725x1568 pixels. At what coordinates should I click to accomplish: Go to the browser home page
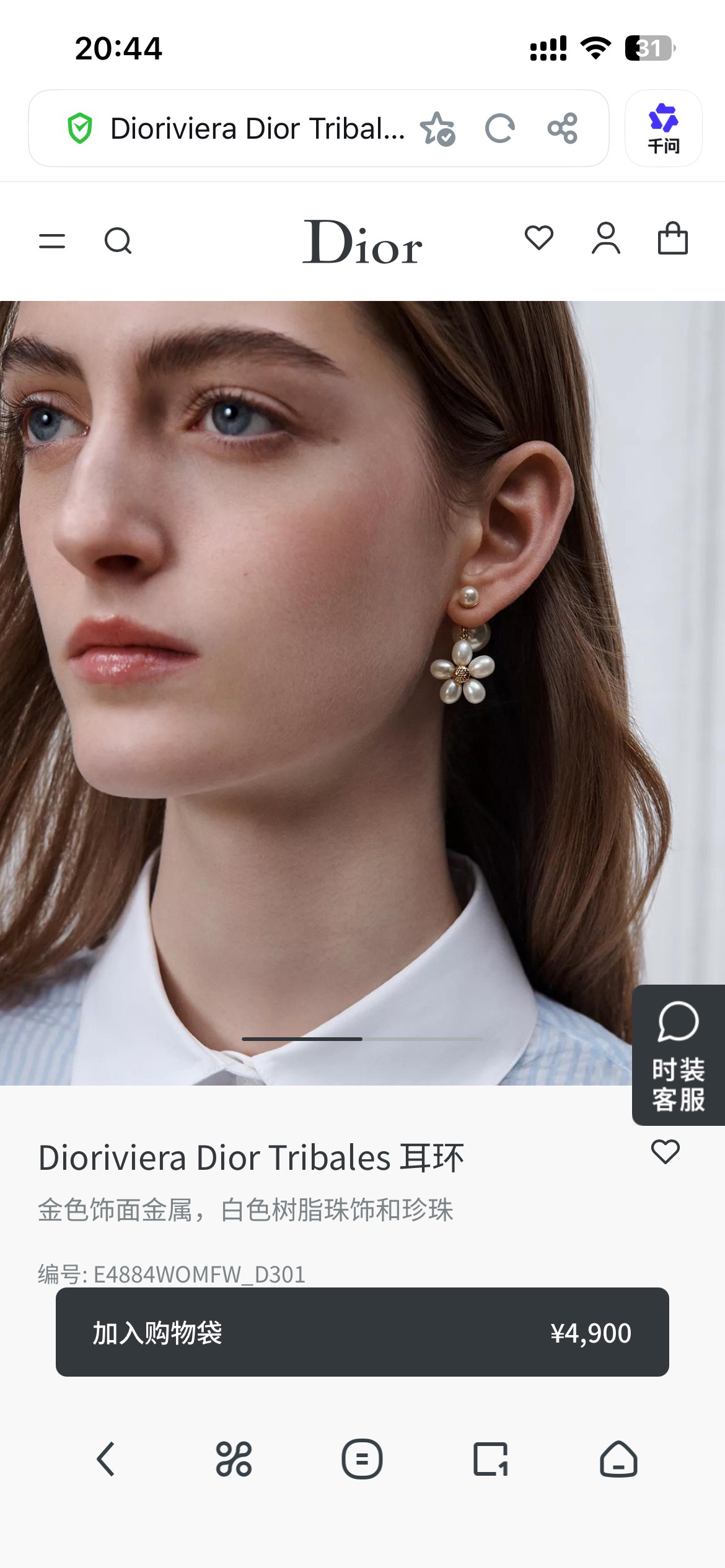tap(618, 1459)
